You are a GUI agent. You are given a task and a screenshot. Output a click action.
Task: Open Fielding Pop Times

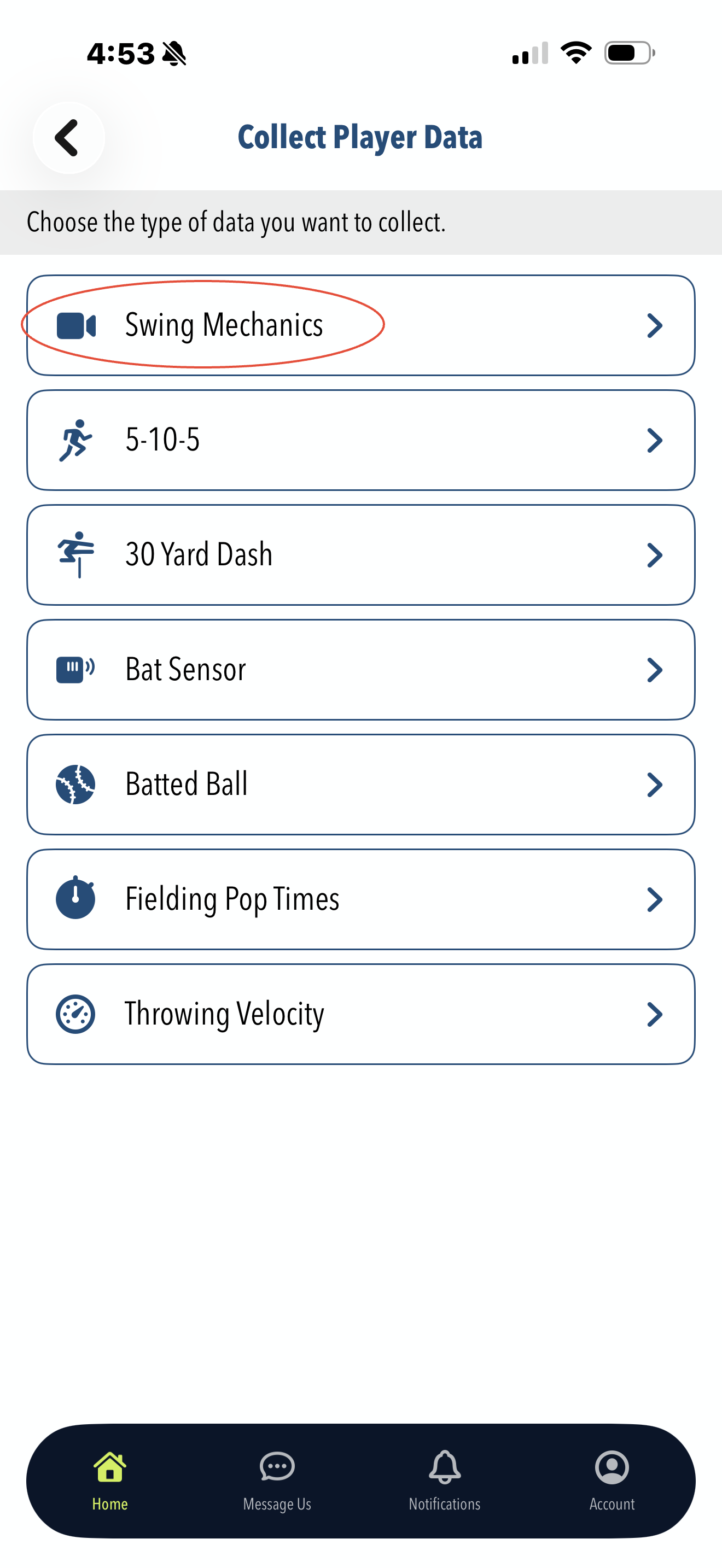tap(360, 899)
